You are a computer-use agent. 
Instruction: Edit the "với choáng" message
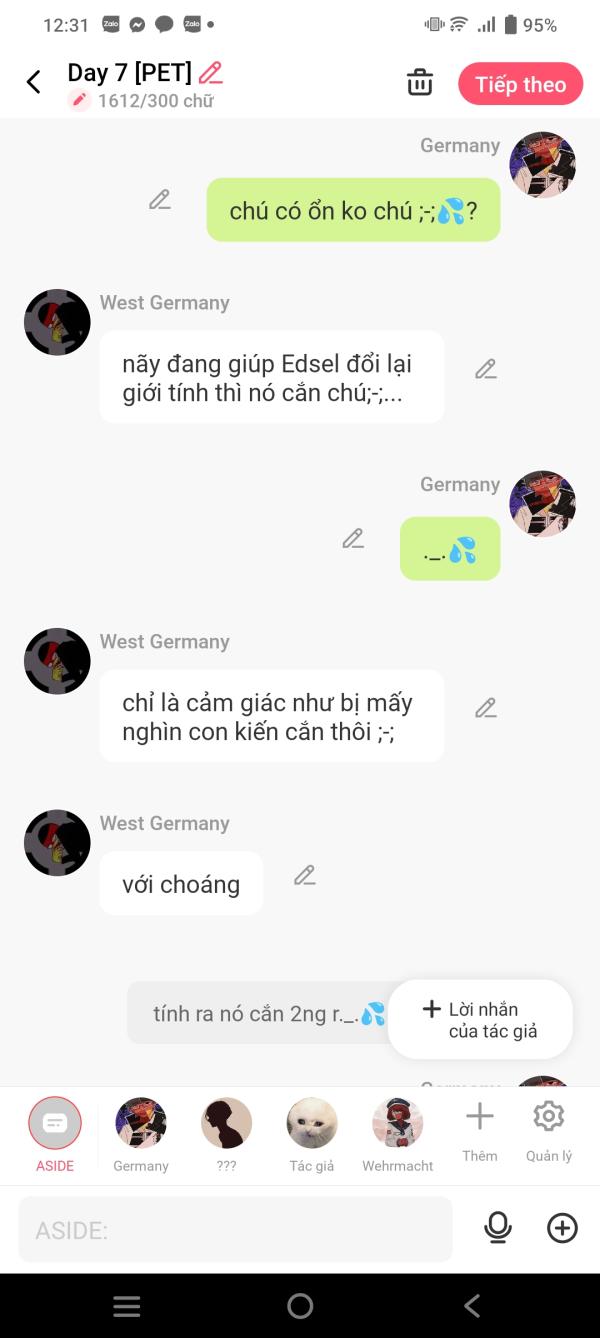coord(305,875)
